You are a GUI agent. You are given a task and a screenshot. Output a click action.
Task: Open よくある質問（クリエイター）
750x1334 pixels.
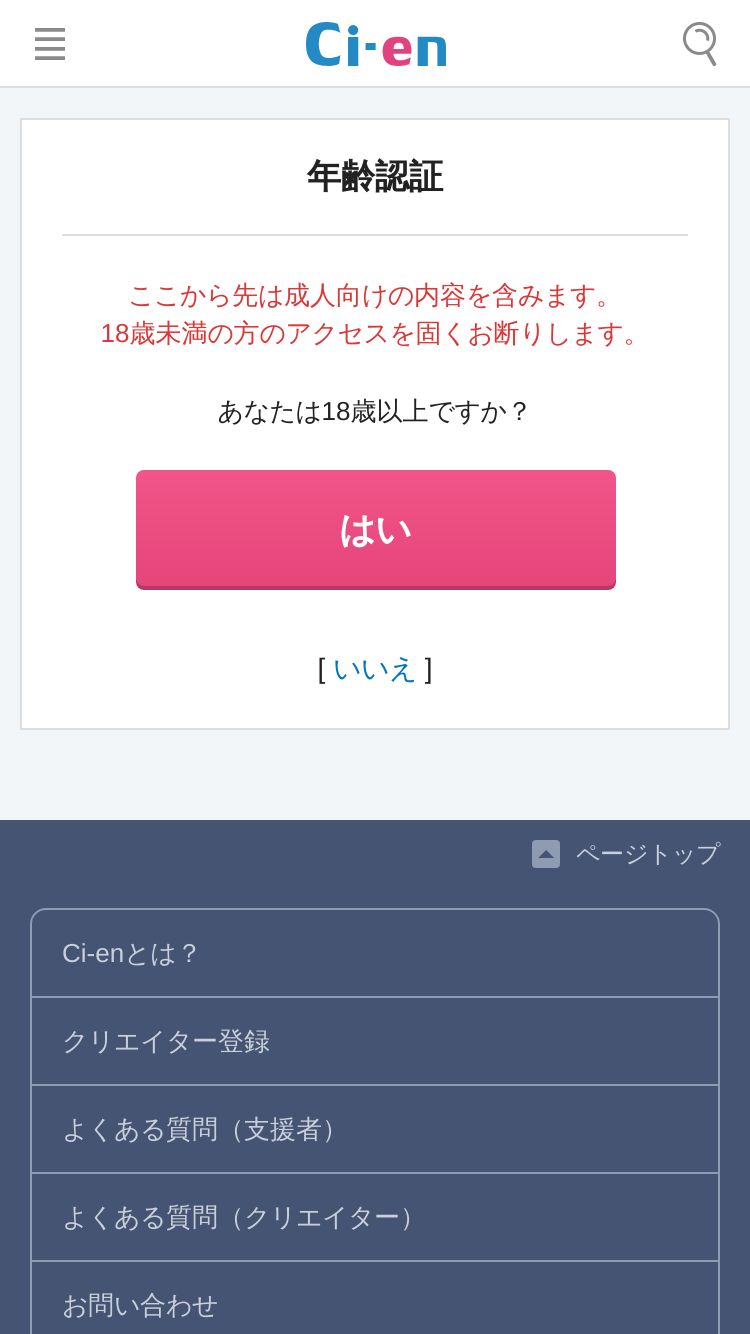(x=375, y=1217)
